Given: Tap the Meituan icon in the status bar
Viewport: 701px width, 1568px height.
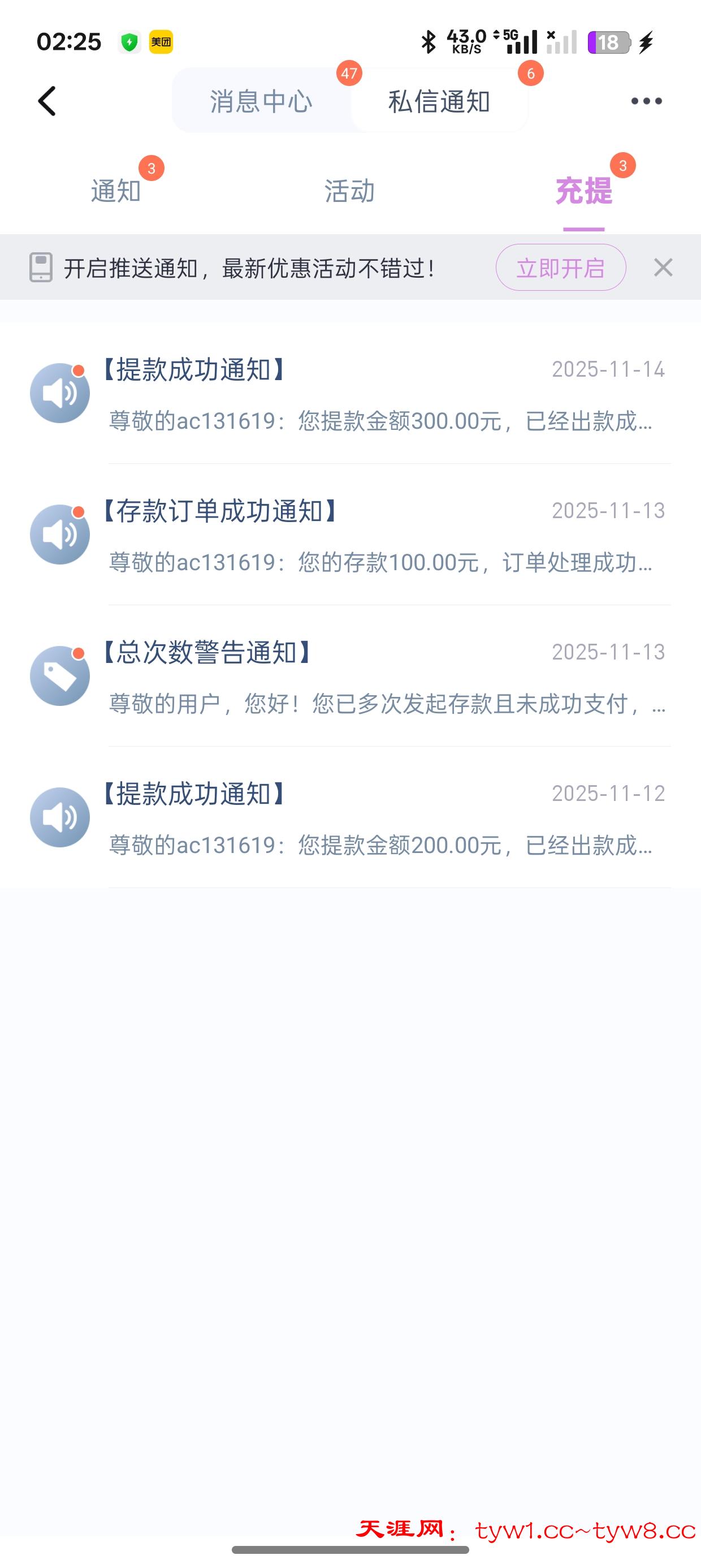Looking at the screenshot, I should coord(161,41).
